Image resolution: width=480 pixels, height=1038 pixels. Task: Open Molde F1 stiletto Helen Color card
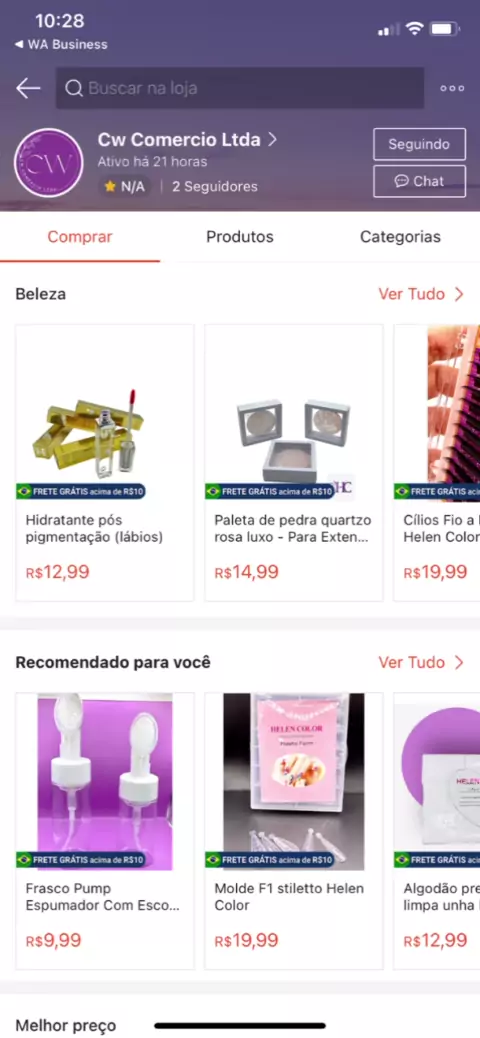[294, 831]
